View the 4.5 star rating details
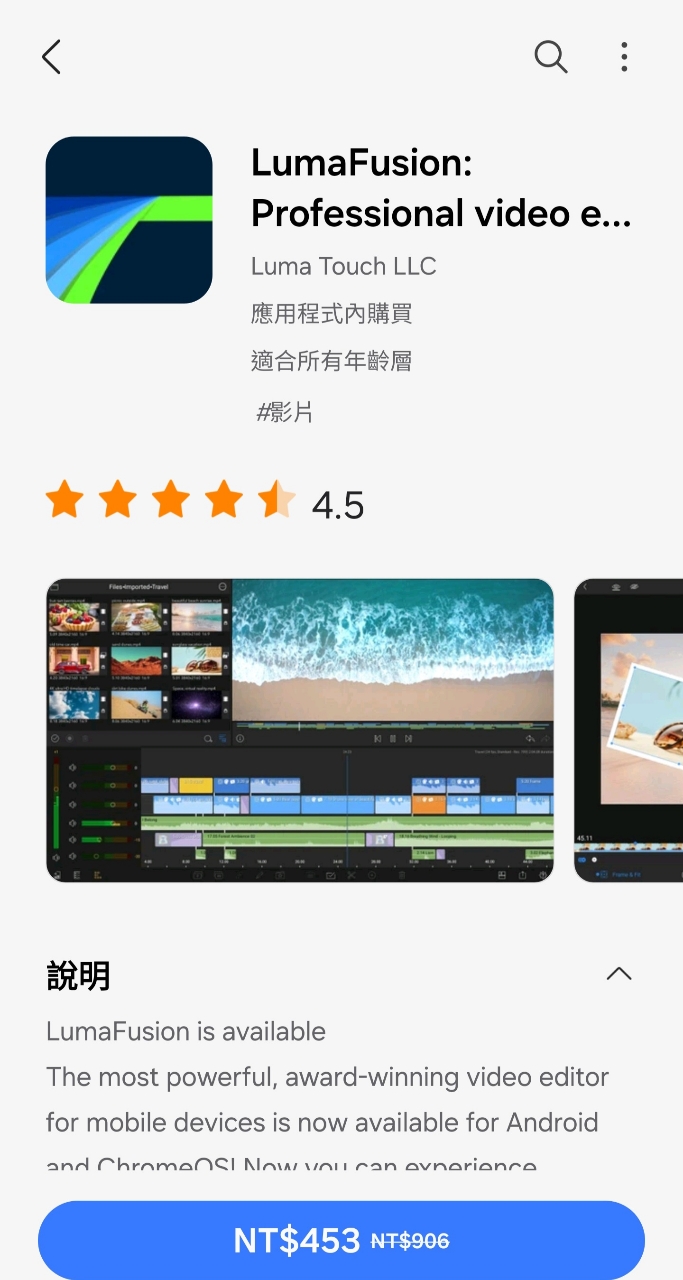 coord(205,502)
